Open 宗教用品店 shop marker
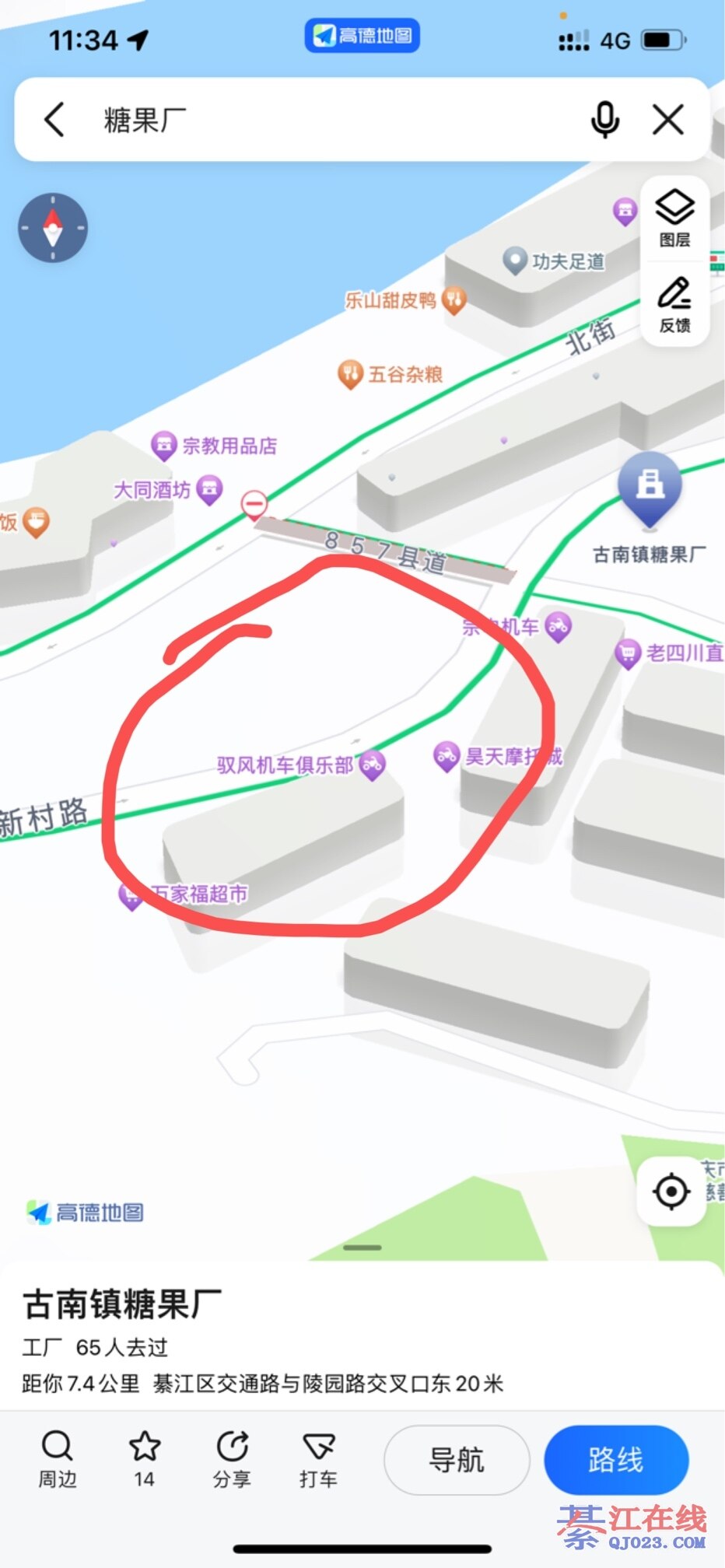Image resolution: width=725 pixels, height=1568 pixels. 164,445
